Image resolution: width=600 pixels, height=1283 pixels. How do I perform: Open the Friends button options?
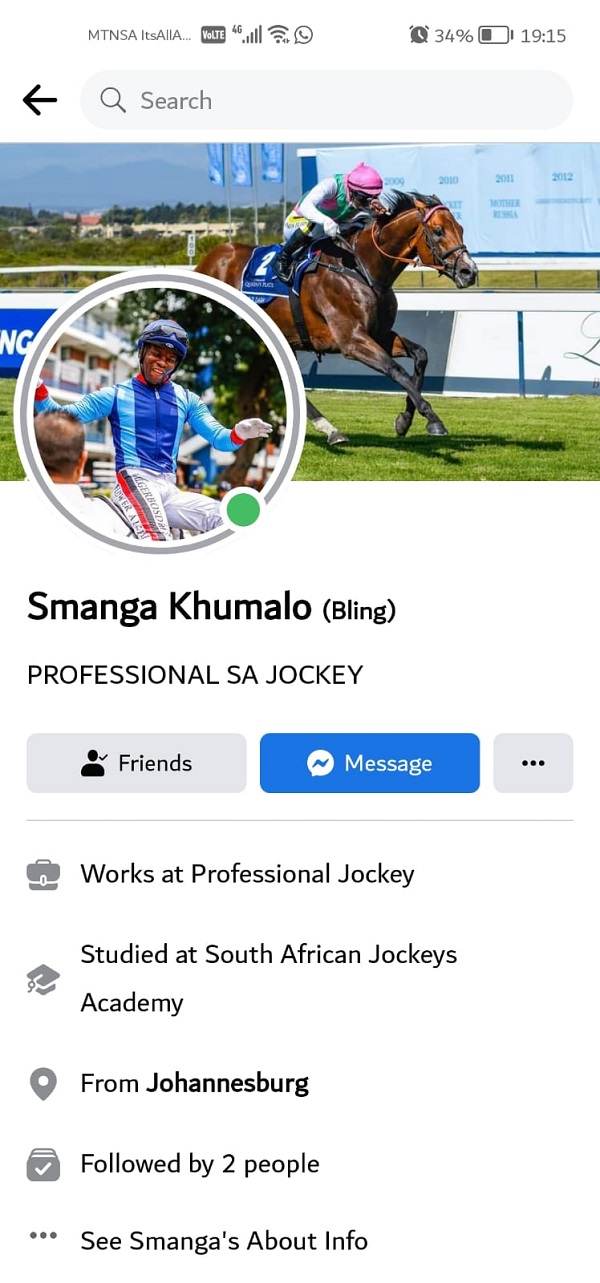pos(136,763)
